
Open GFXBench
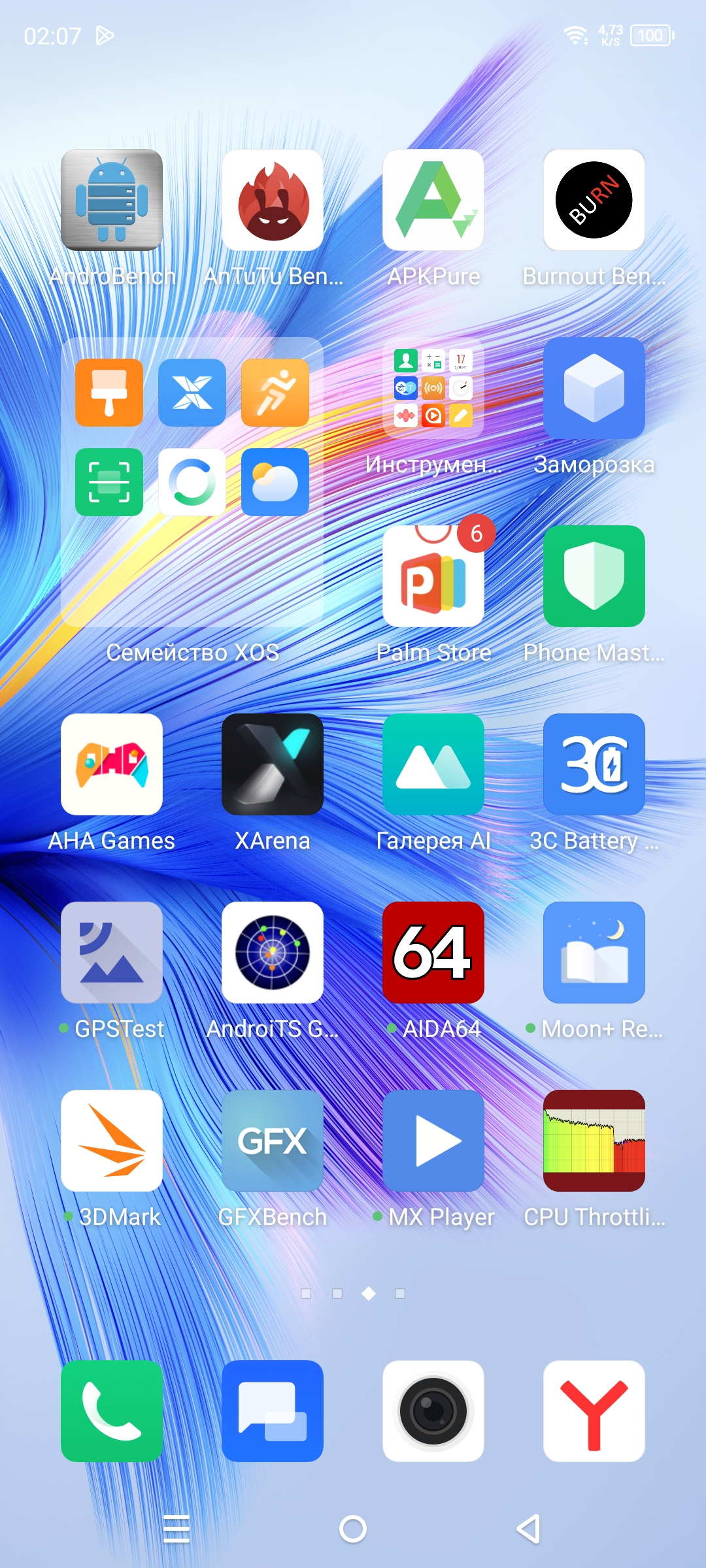pyautogui.click(x=273, y=1141)
